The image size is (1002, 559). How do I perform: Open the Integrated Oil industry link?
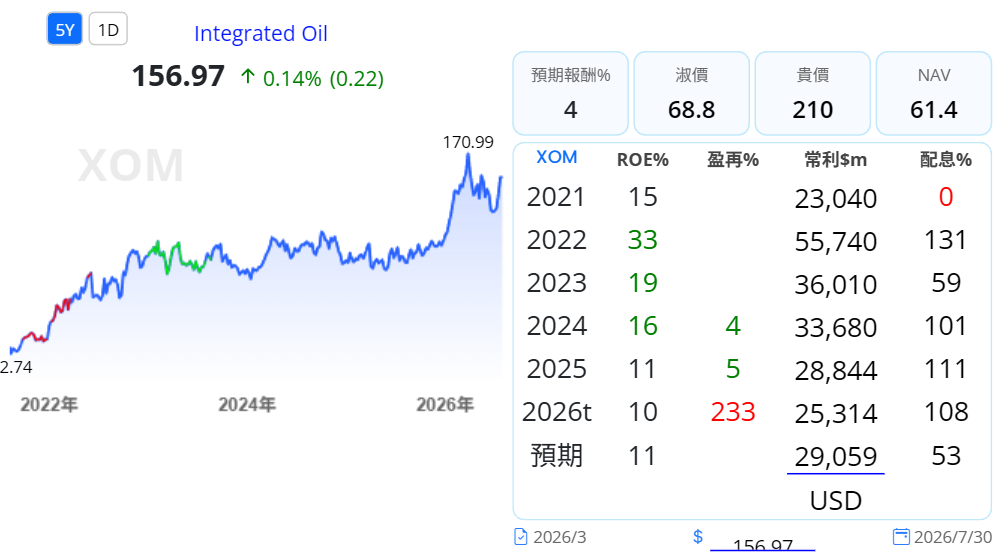261,33
